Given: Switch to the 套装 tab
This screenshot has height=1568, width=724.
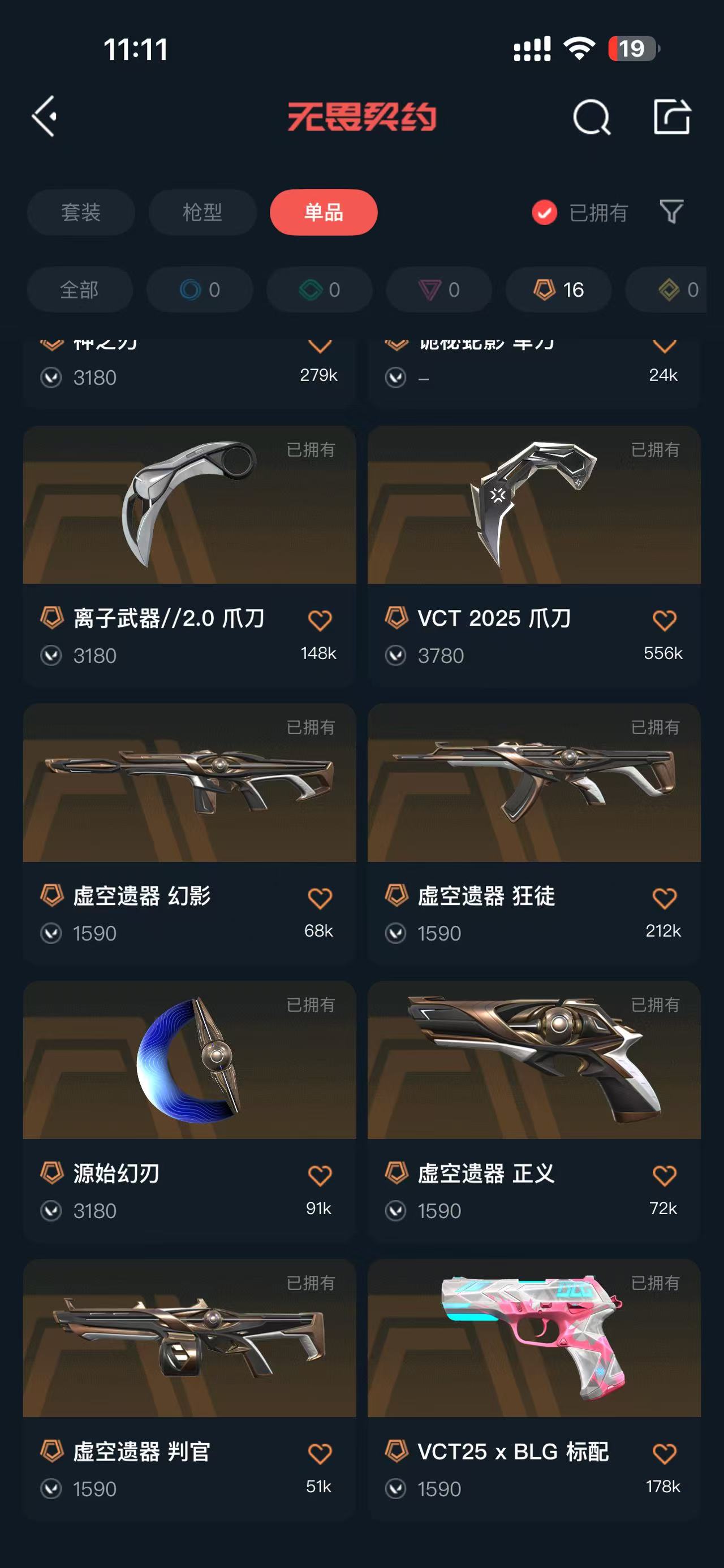Looking at the screenshot, I should tap(81, 213).
